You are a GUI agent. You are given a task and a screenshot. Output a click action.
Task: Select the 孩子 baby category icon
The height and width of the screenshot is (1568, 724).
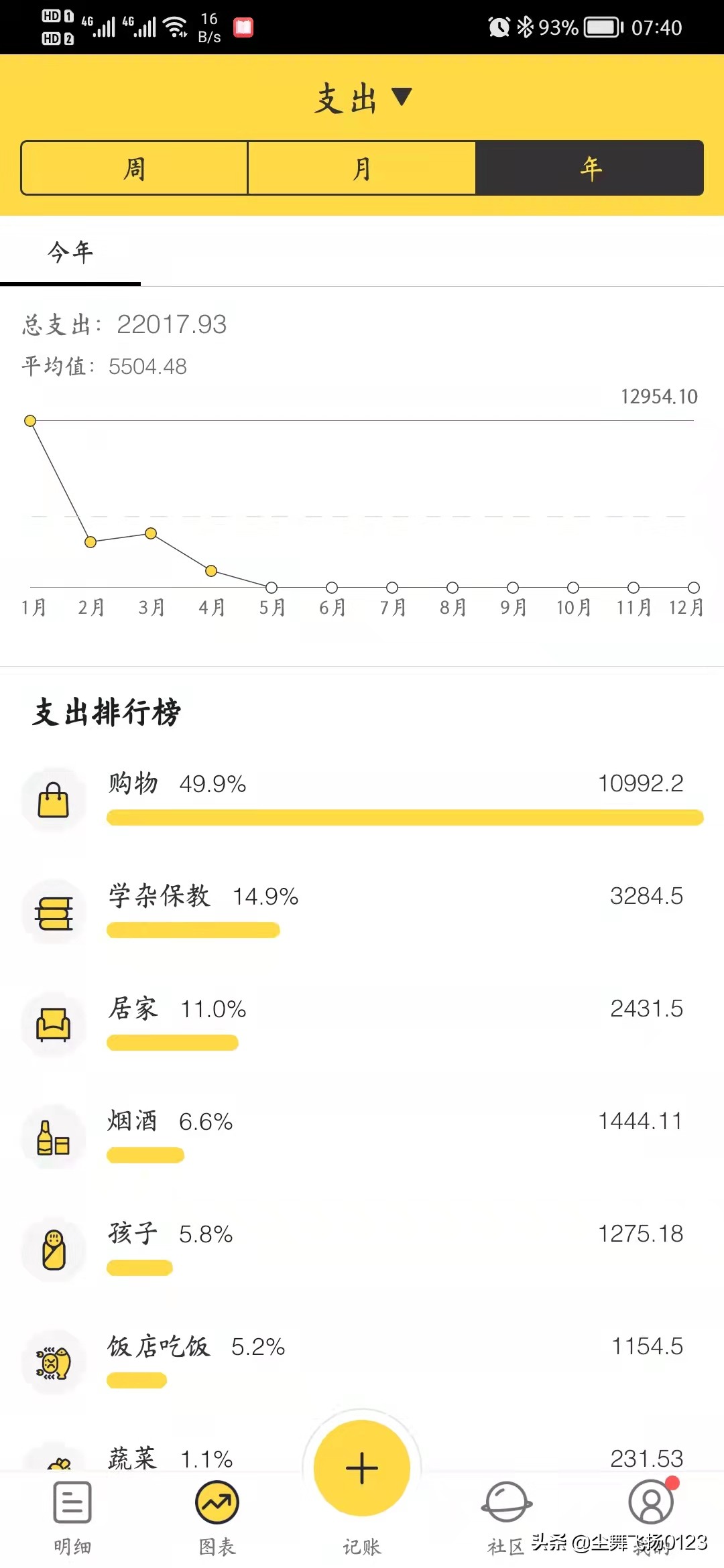pos(54,1250)
